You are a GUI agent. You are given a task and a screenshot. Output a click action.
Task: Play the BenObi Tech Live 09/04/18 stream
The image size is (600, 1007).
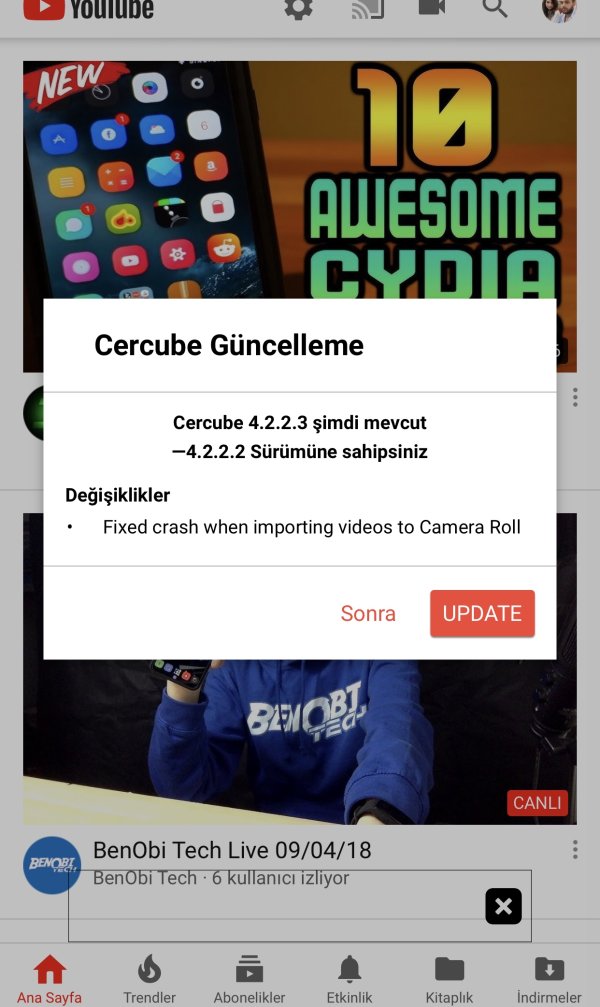tap(300, 740)
